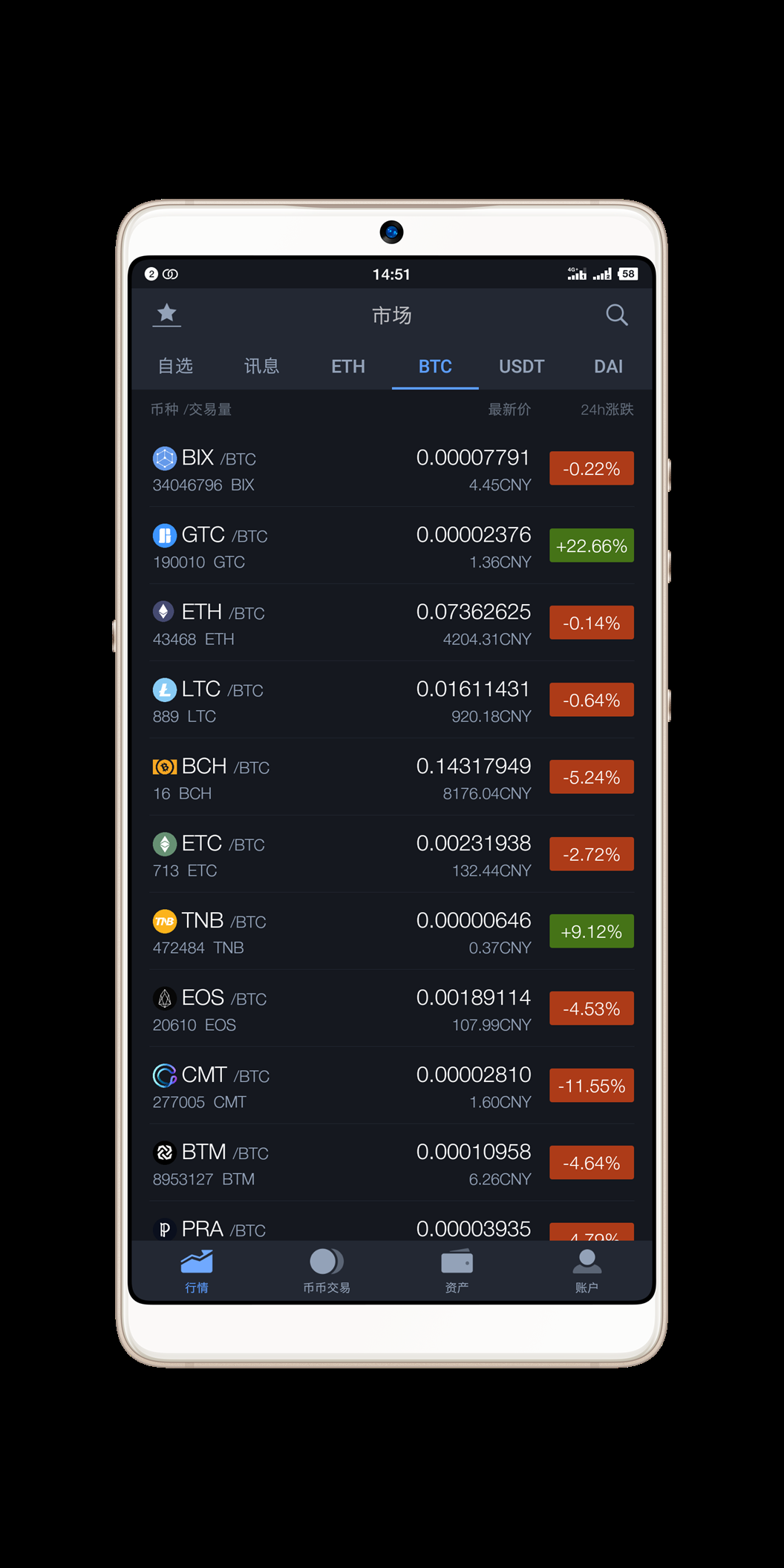The height and width of the screenshot is (1568, 784).
Task: Go to the 资产 assets tab
Action: pos(457,1270)
